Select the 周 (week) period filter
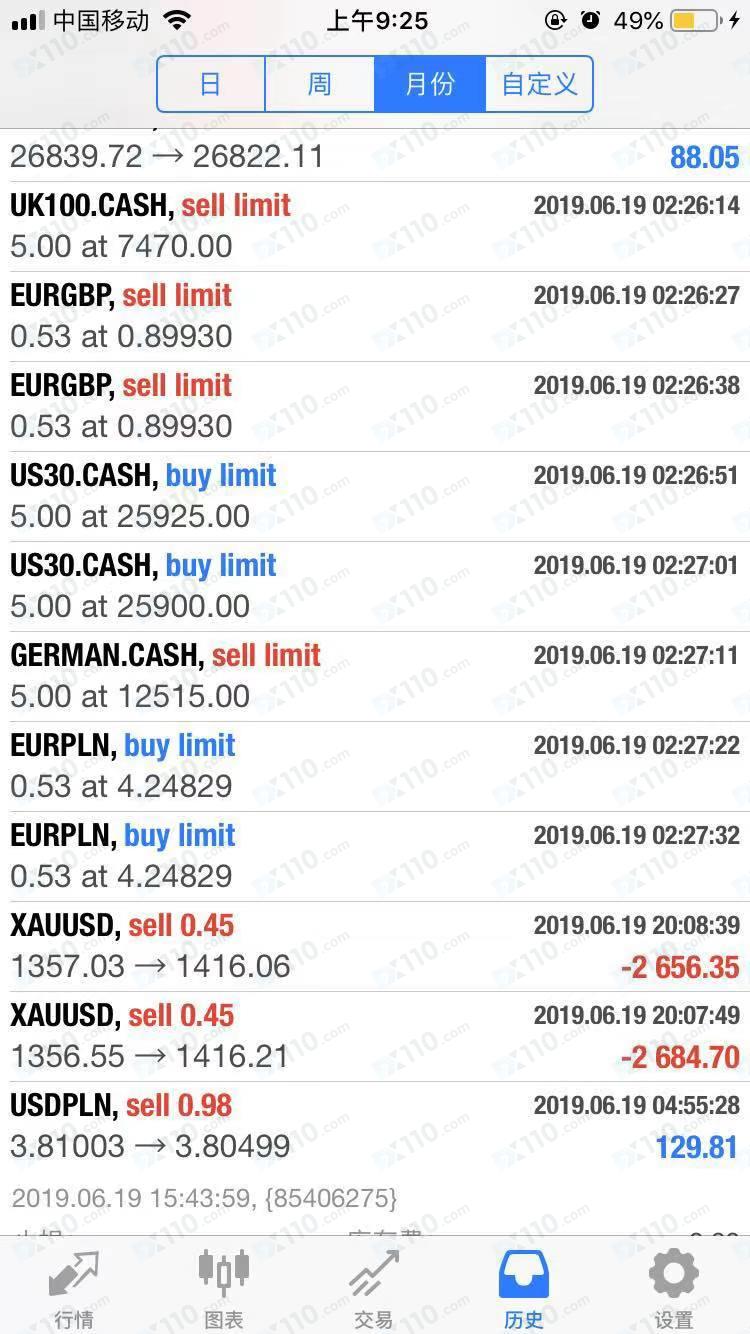The height and width of the screenshot is (1334, 750). point(320,84)
